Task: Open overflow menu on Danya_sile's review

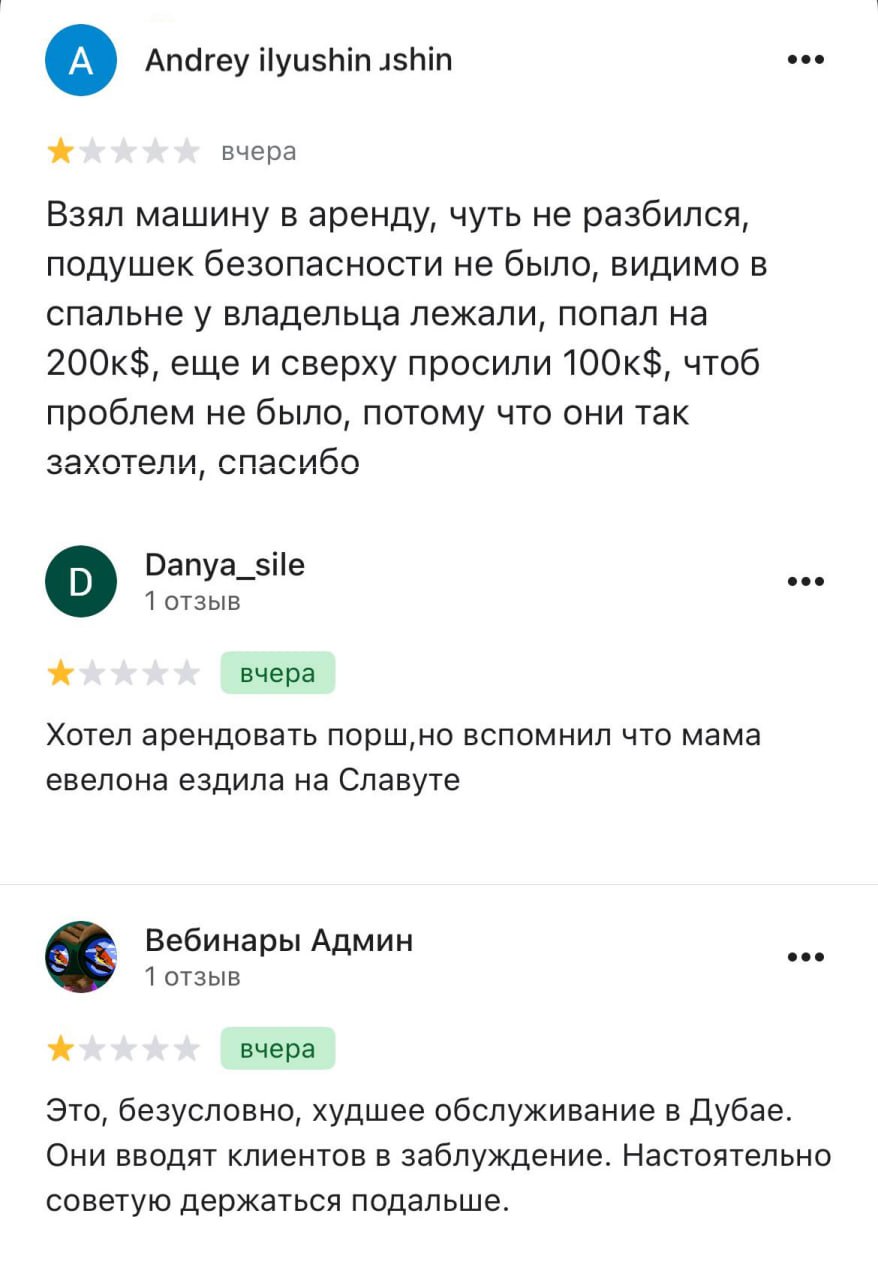Action: coord(805,581)
